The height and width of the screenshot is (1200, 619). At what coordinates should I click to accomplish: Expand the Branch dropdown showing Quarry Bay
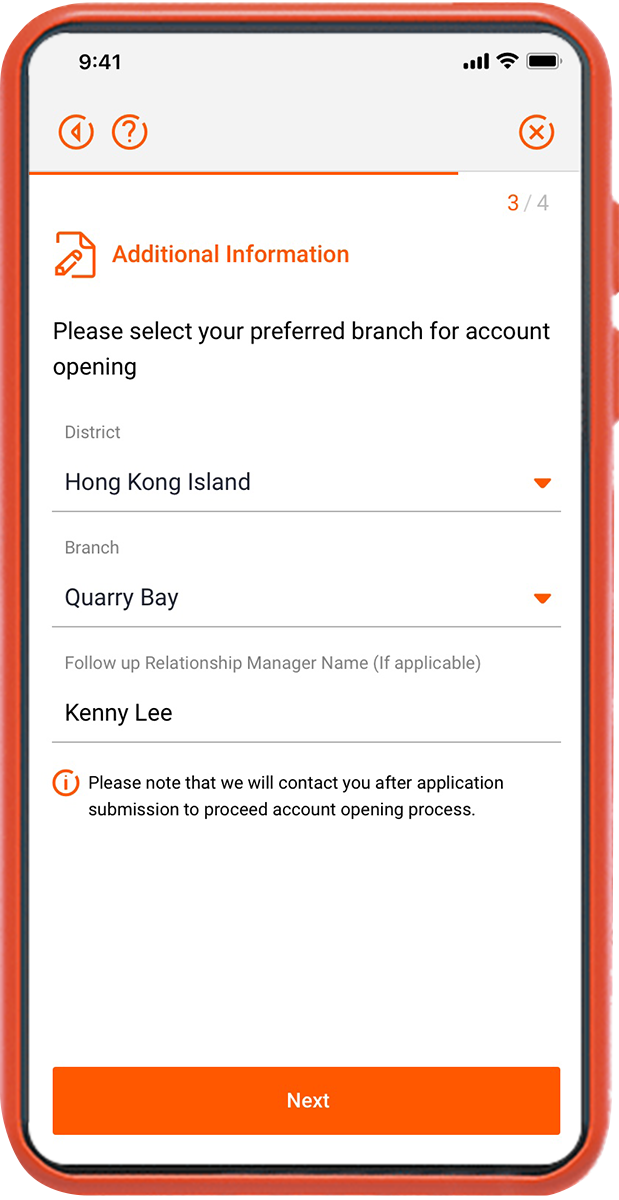click(x=306, y=598)
